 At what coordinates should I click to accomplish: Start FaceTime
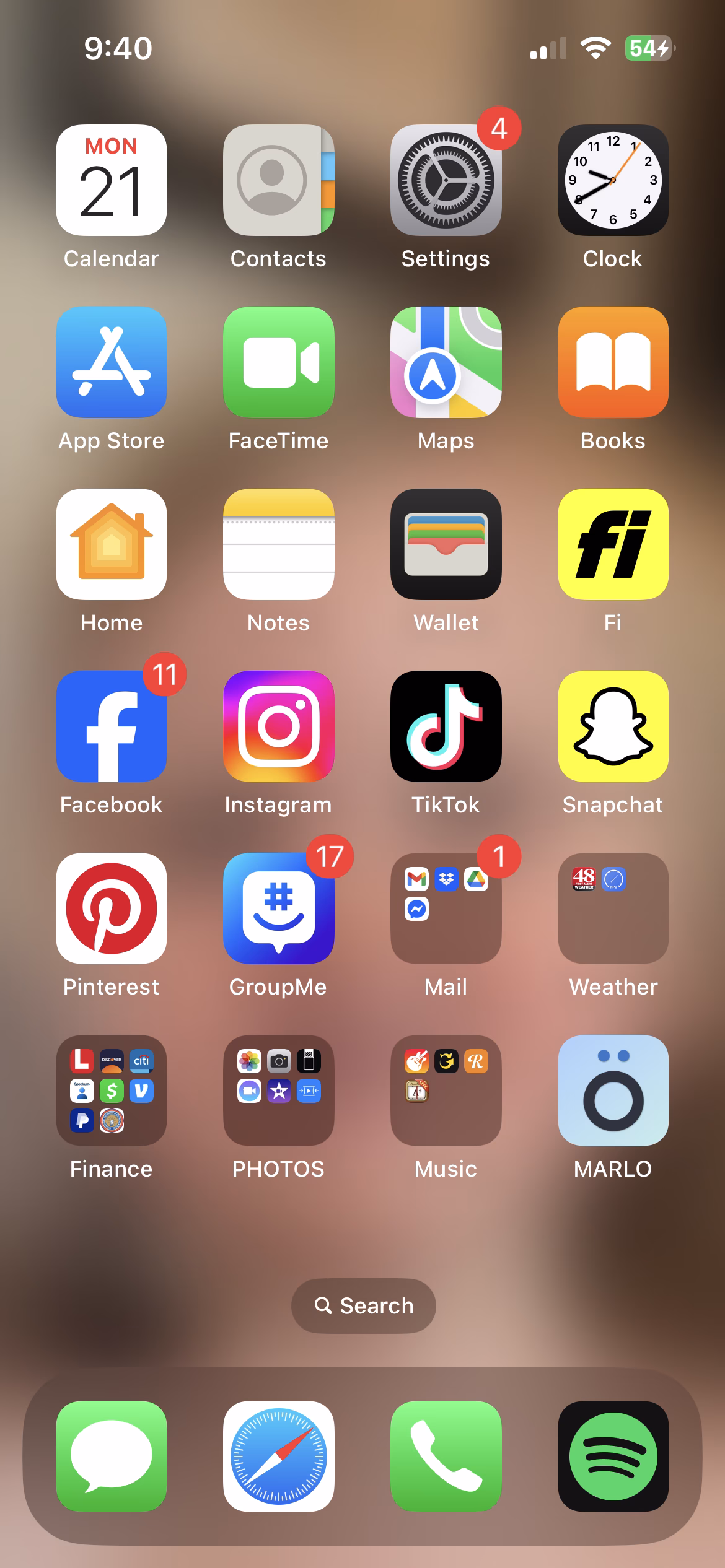click(x=278, y=362)
